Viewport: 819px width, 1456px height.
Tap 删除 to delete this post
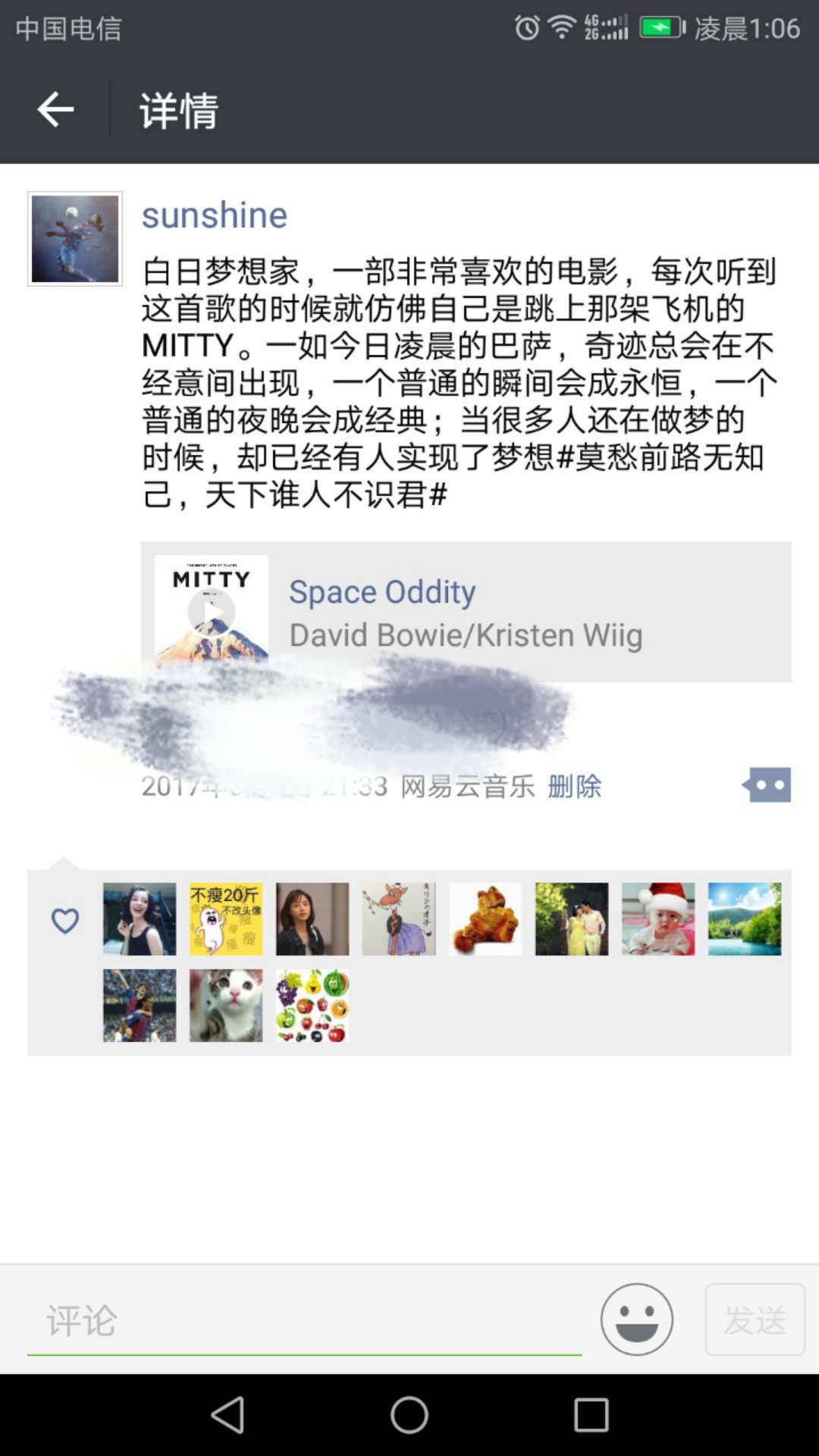coord(574,786)
